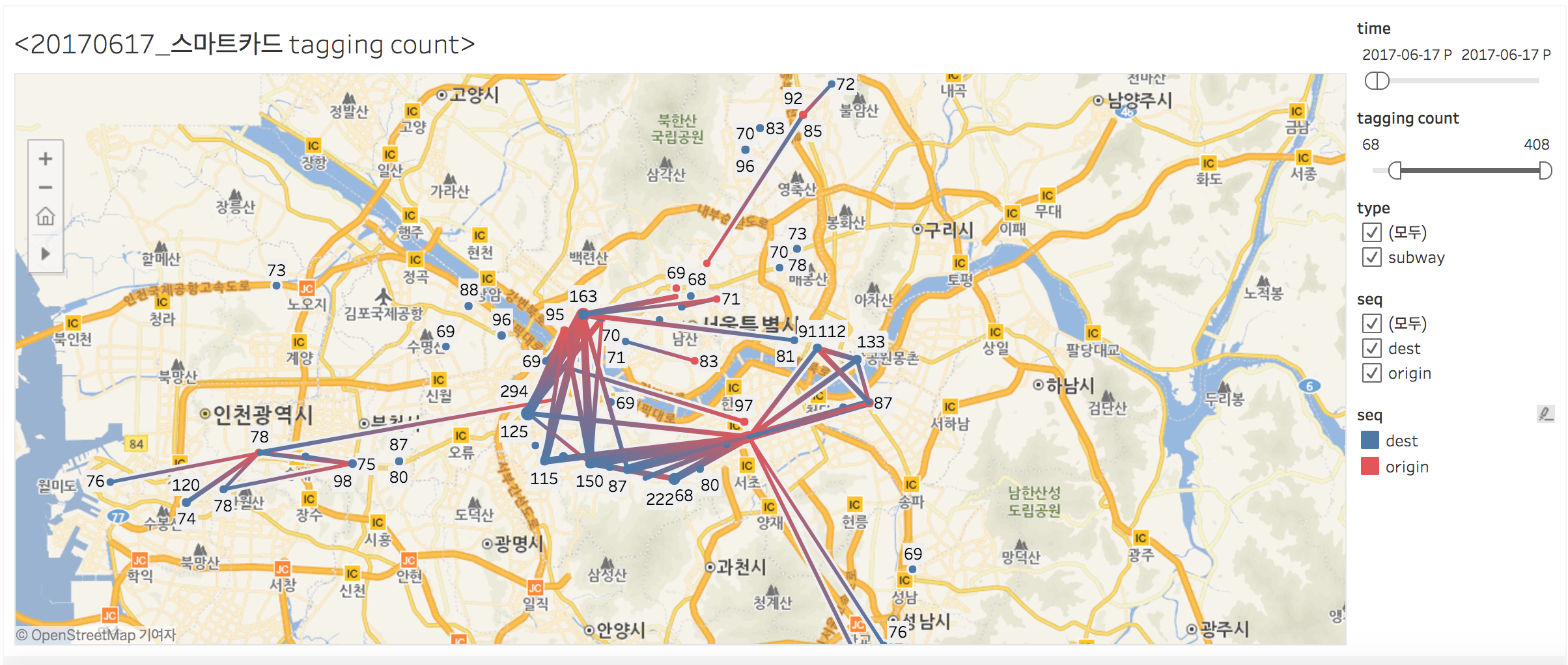
Task: Expand the map tools arrow
Action: pyautogui.click(x=46, y=253)
